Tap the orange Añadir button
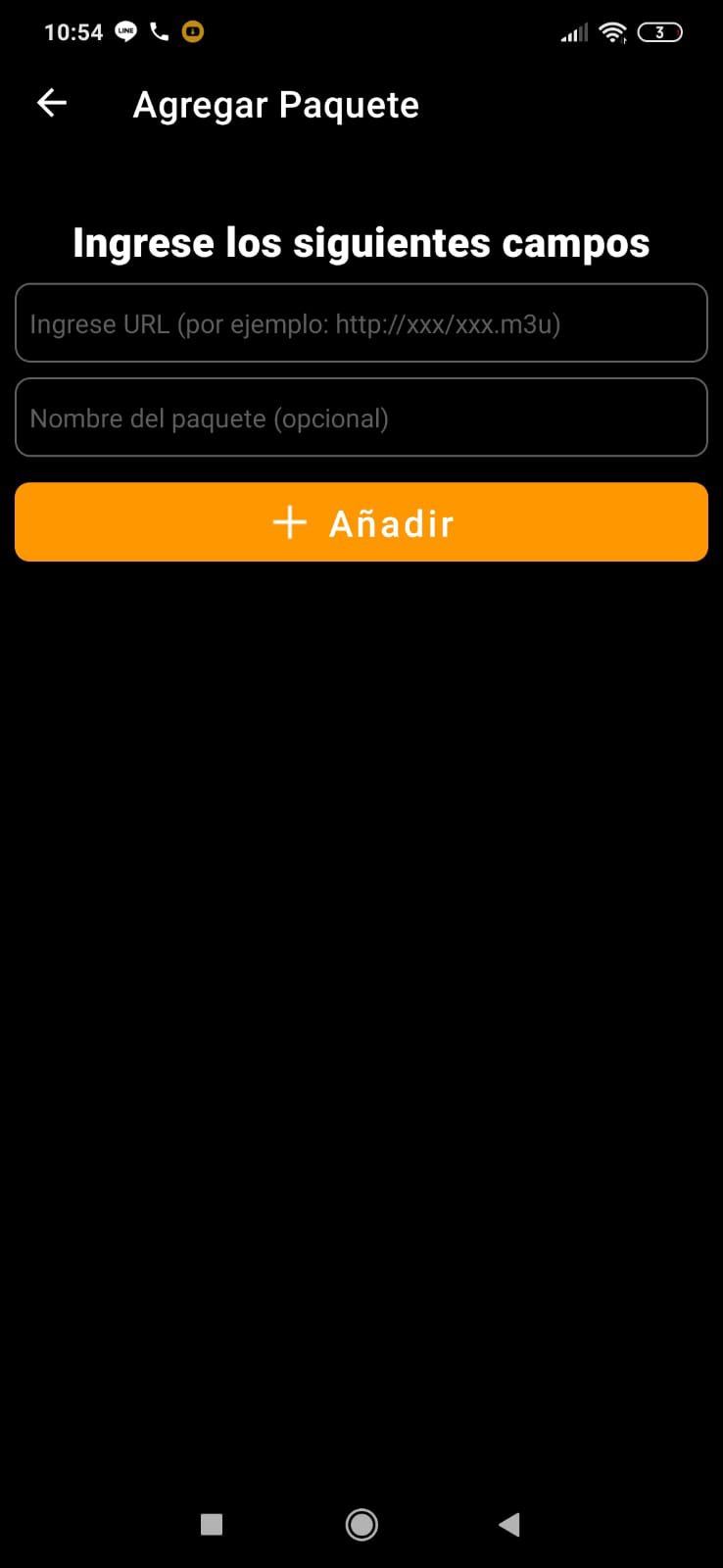This screenshot has height=1568, width=723. 361,522
